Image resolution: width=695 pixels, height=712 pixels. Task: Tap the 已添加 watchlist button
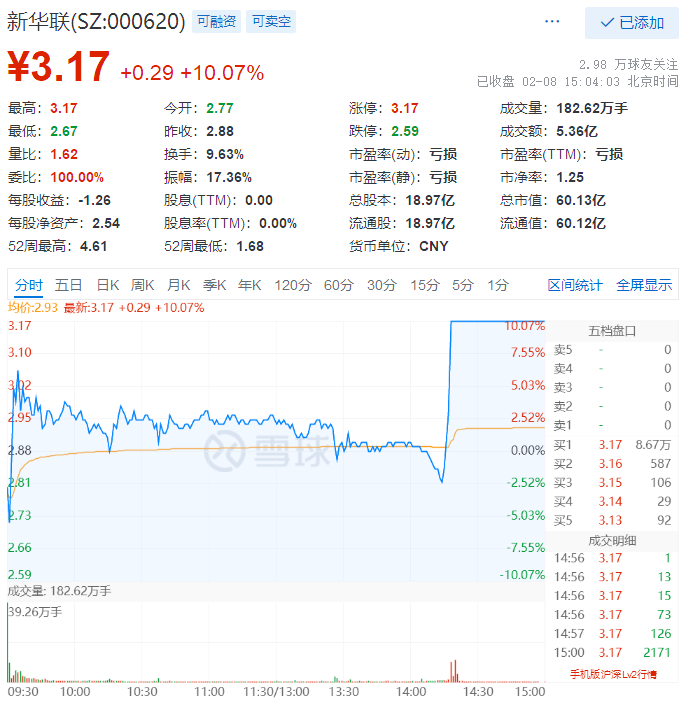coord(632,22)
